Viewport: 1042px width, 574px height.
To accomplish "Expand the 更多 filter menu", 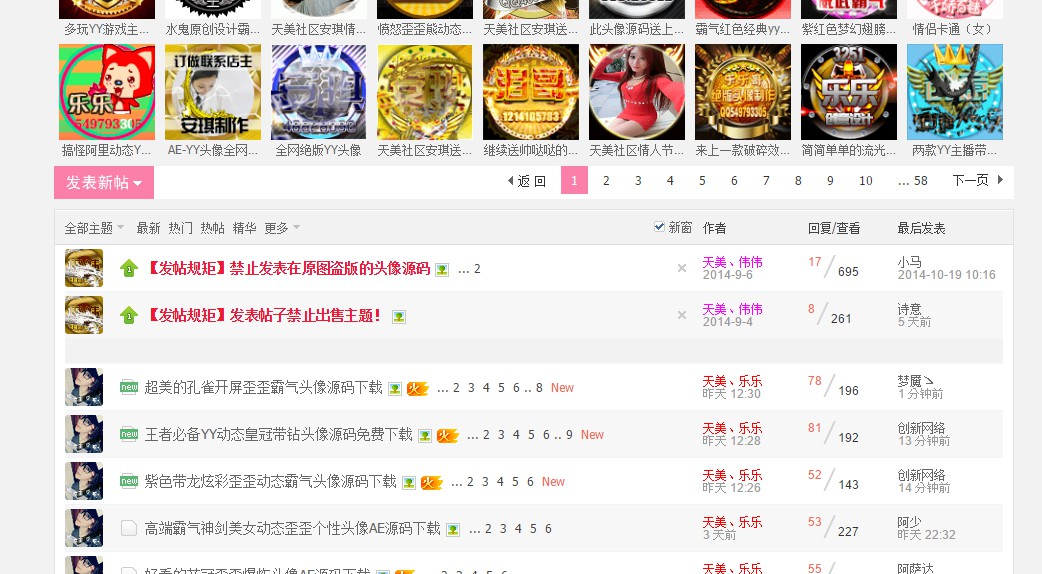I will 281,228.
